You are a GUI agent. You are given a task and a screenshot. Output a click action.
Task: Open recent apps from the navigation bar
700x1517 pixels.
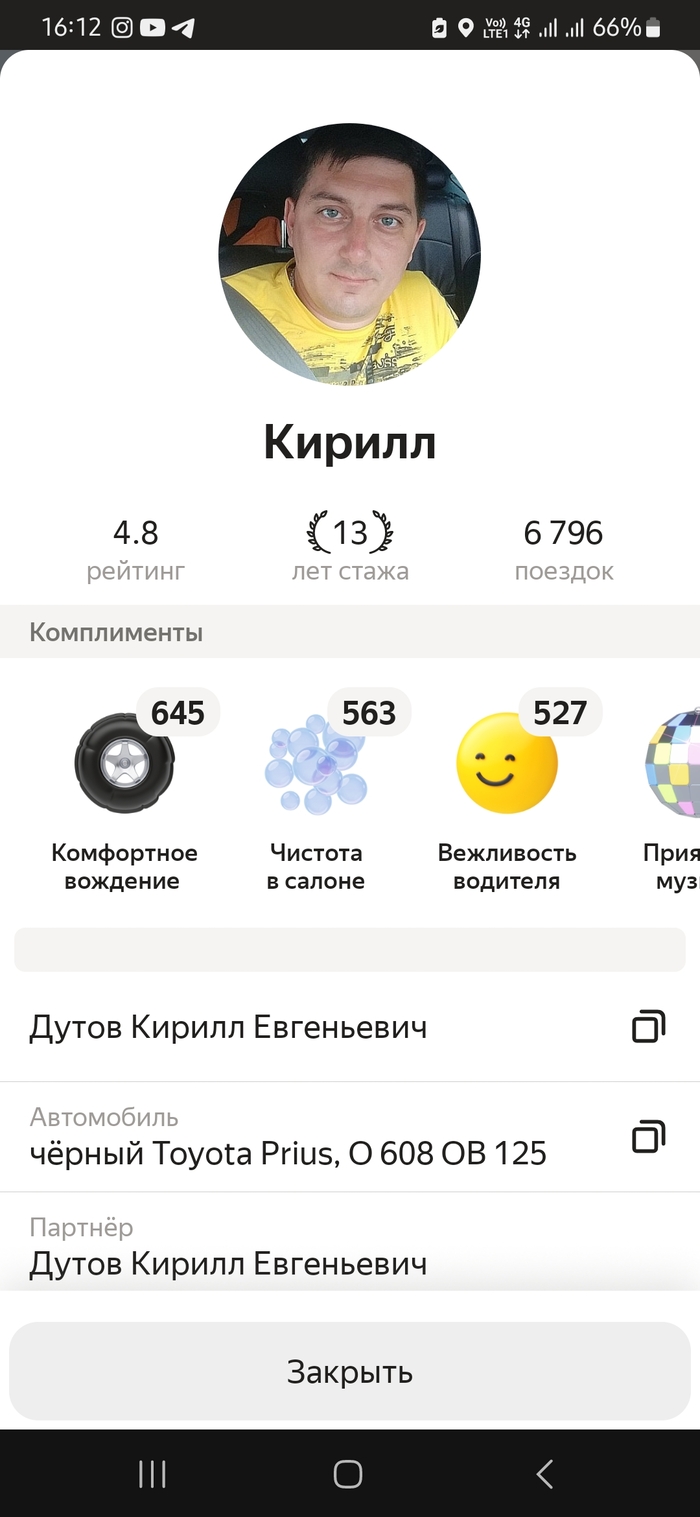coord(152,1473)
